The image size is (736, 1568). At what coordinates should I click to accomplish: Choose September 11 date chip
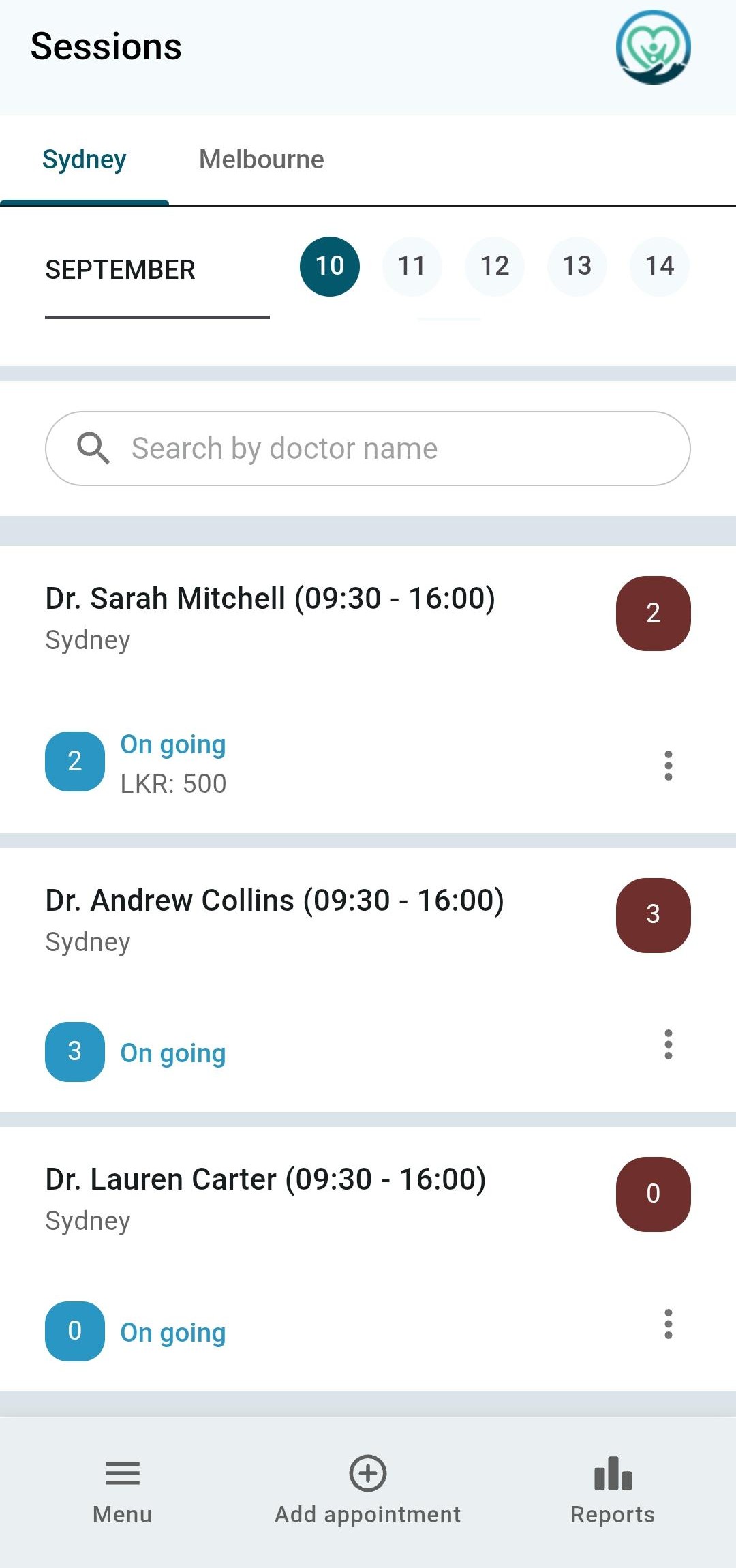pos(412,266)
